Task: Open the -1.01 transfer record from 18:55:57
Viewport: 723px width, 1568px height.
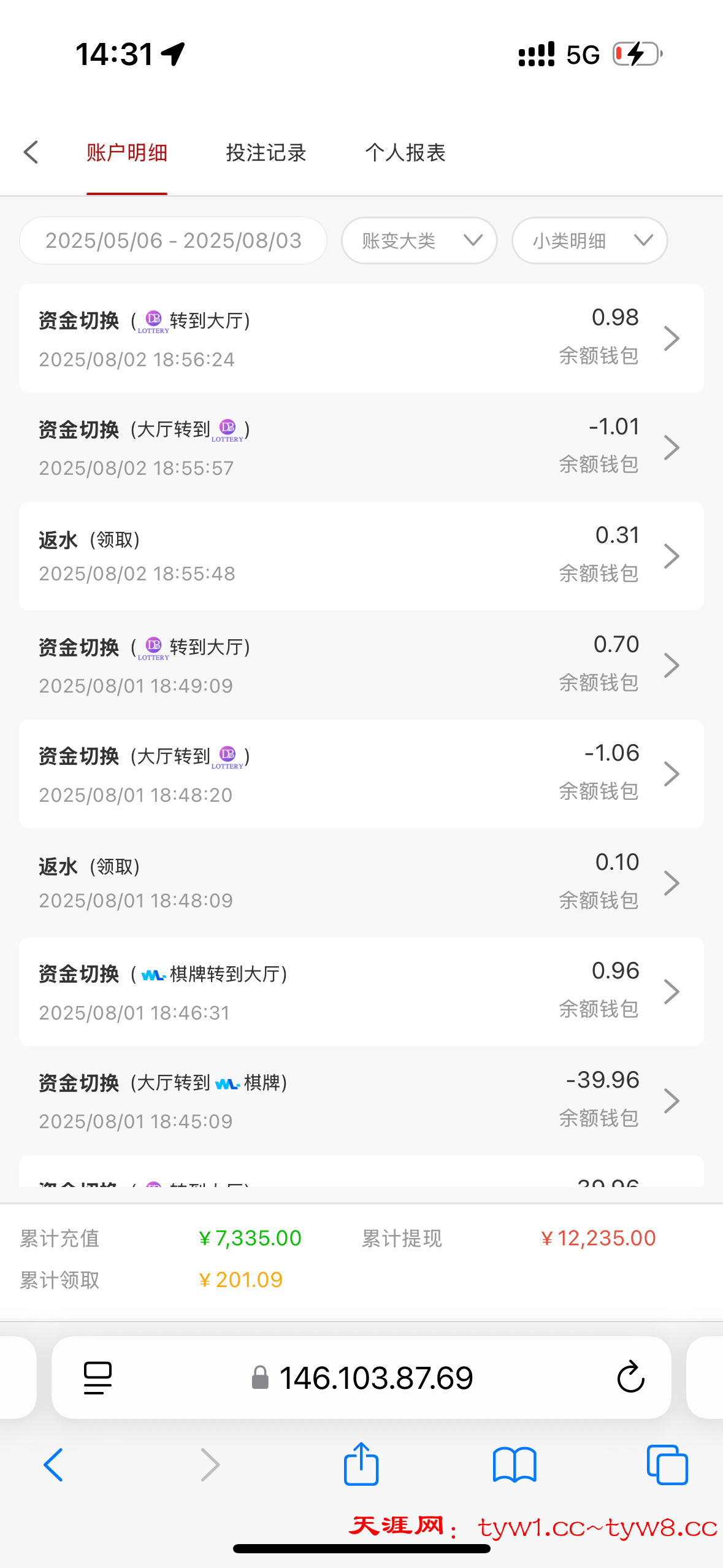Action: coord(361,447)
